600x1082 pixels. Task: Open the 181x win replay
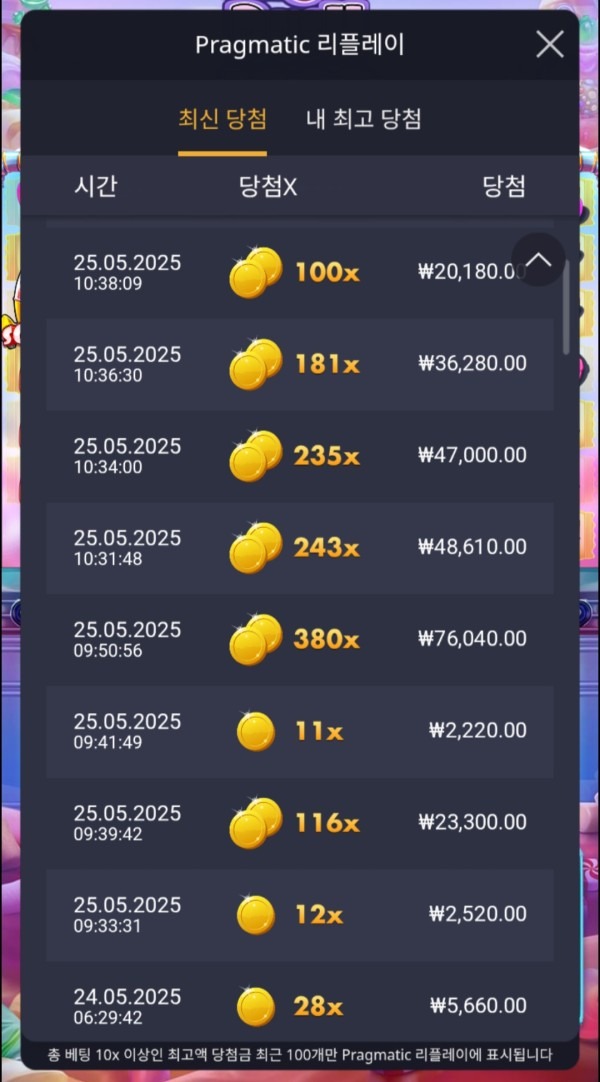pos(299,364)
